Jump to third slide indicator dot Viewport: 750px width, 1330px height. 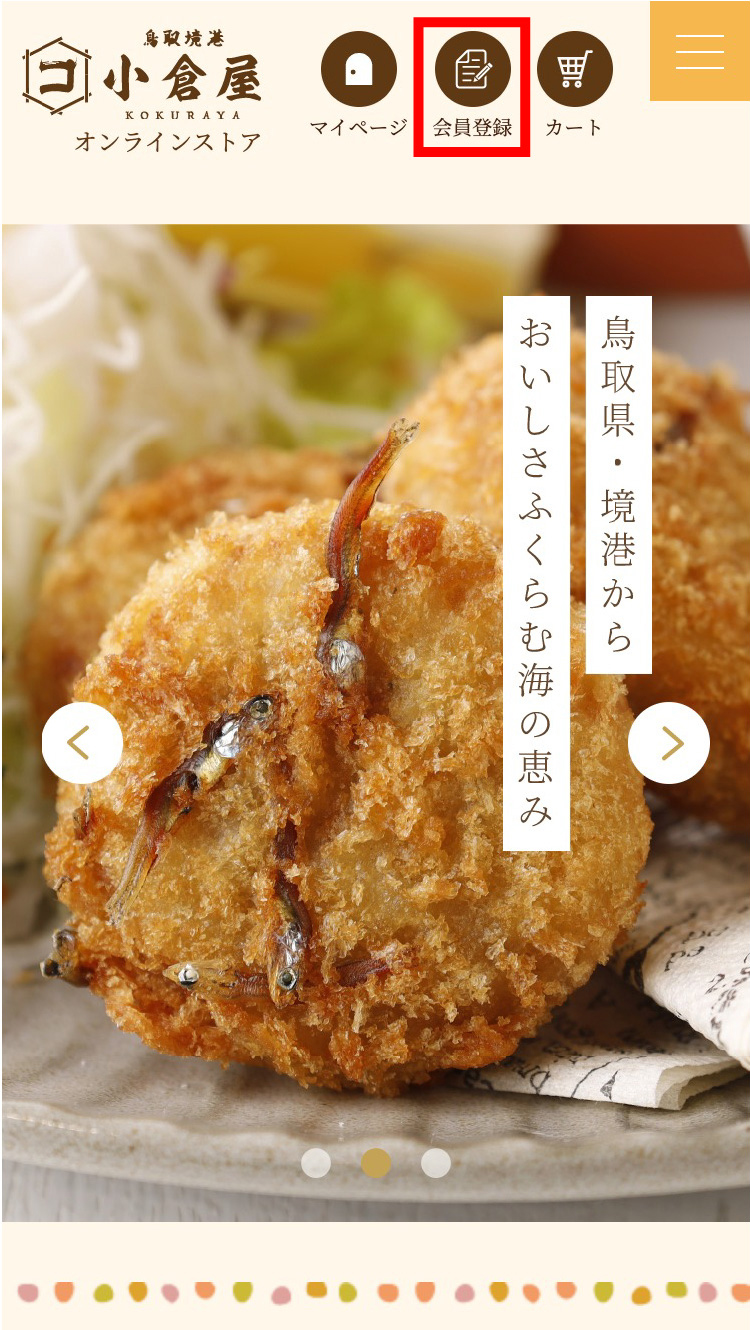coord(436,1163)
